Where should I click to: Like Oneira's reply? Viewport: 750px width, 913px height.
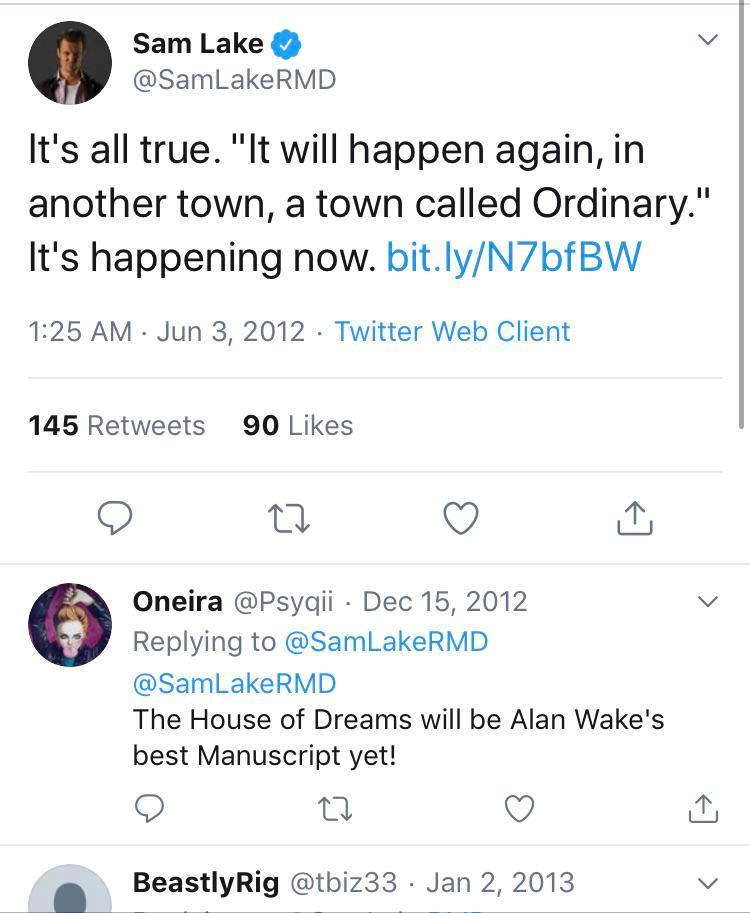(519, 807)
